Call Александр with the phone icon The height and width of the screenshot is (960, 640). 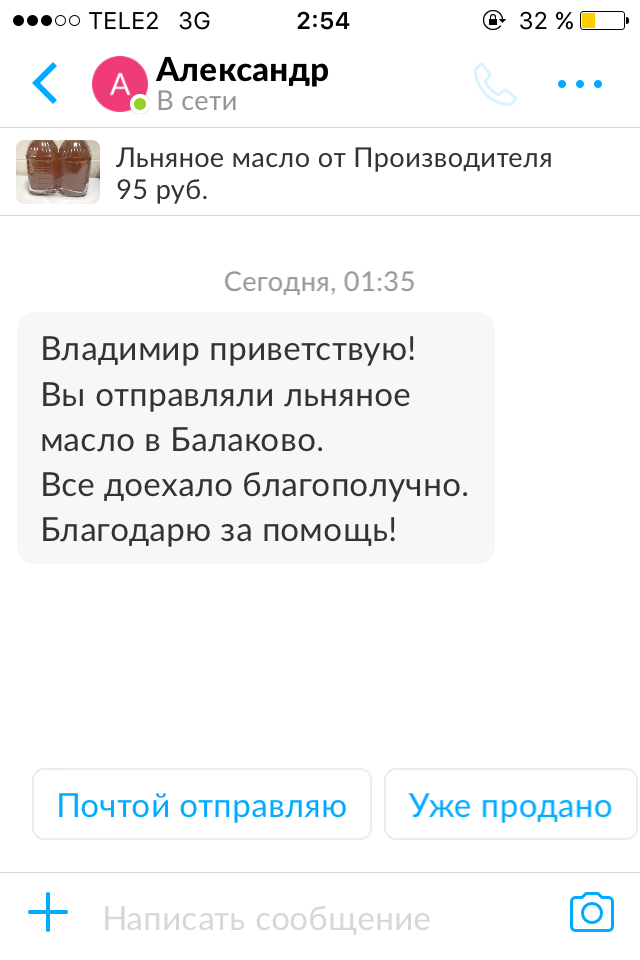click(495, 84)
